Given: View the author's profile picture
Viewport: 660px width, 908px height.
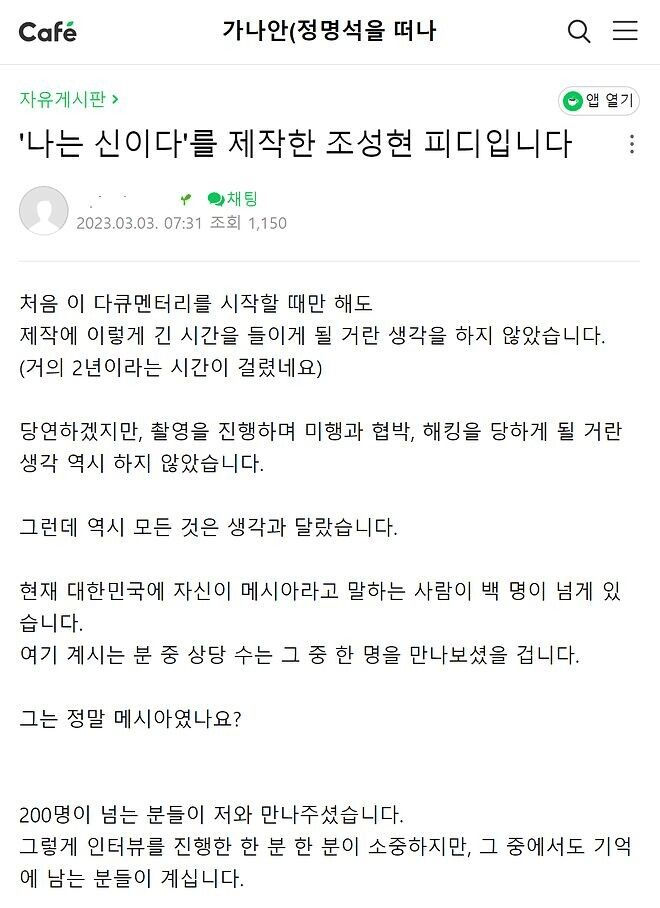Looking at the screenshot, I should pyautogui.click(x=44, y=210).
